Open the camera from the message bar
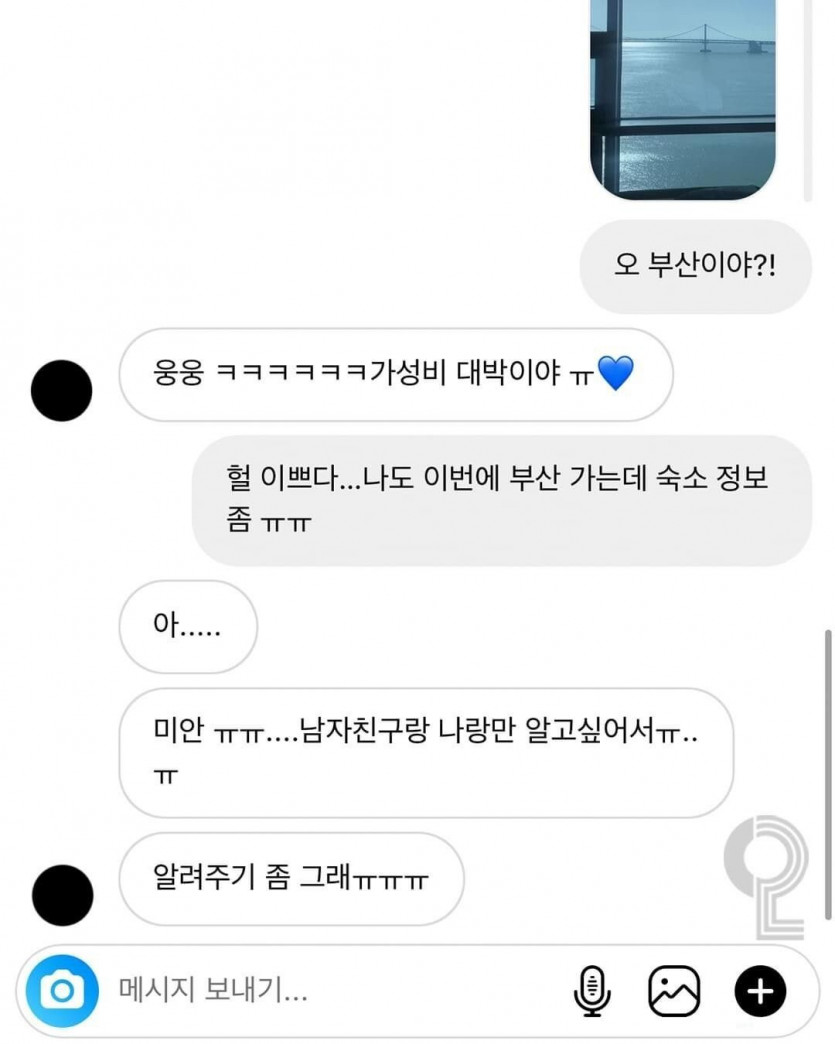 tap(63, 991)
